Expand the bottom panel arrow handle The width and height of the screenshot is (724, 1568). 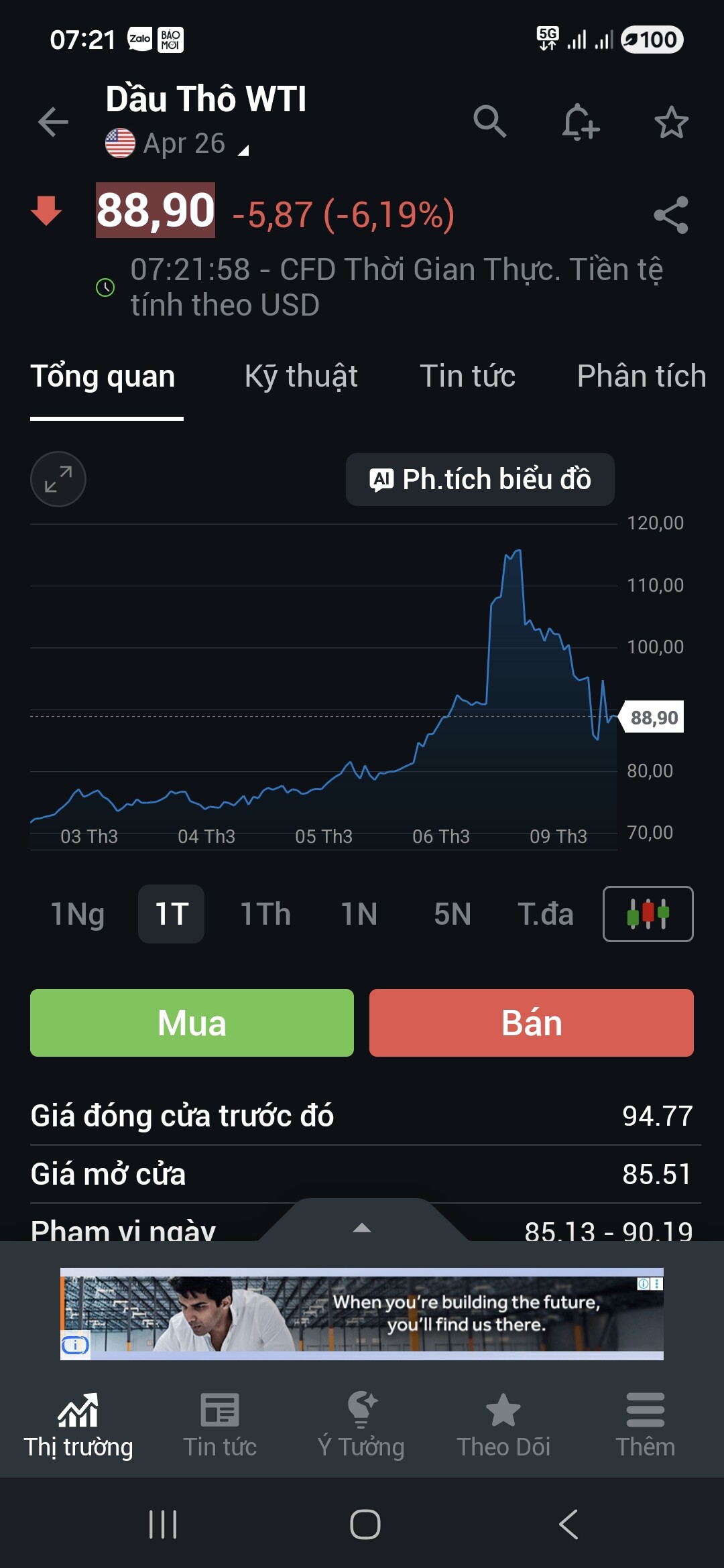[x=362, y=1228]
